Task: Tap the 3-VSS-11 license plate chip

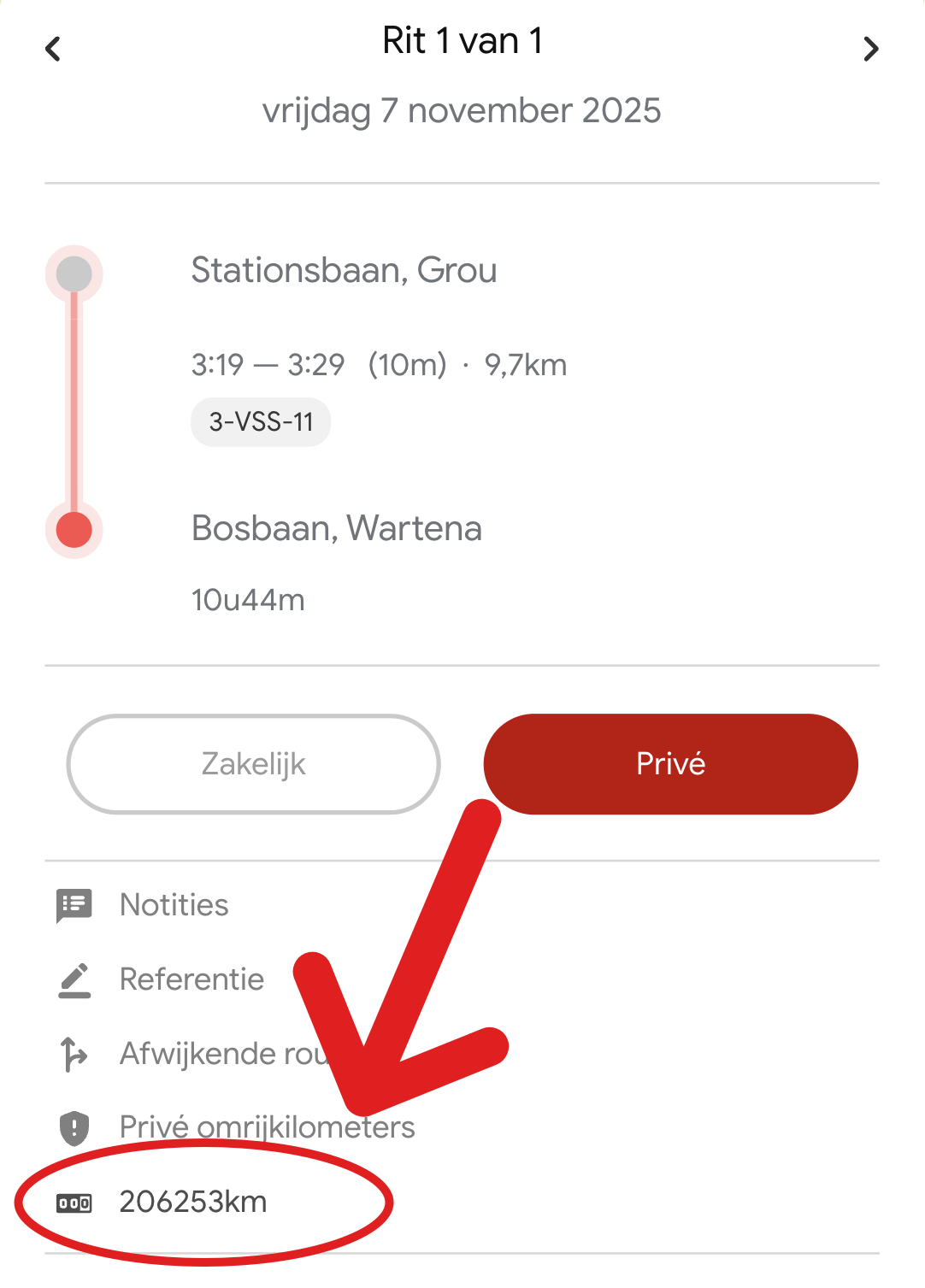Action: pyautogui.click(x=261, y=422)
